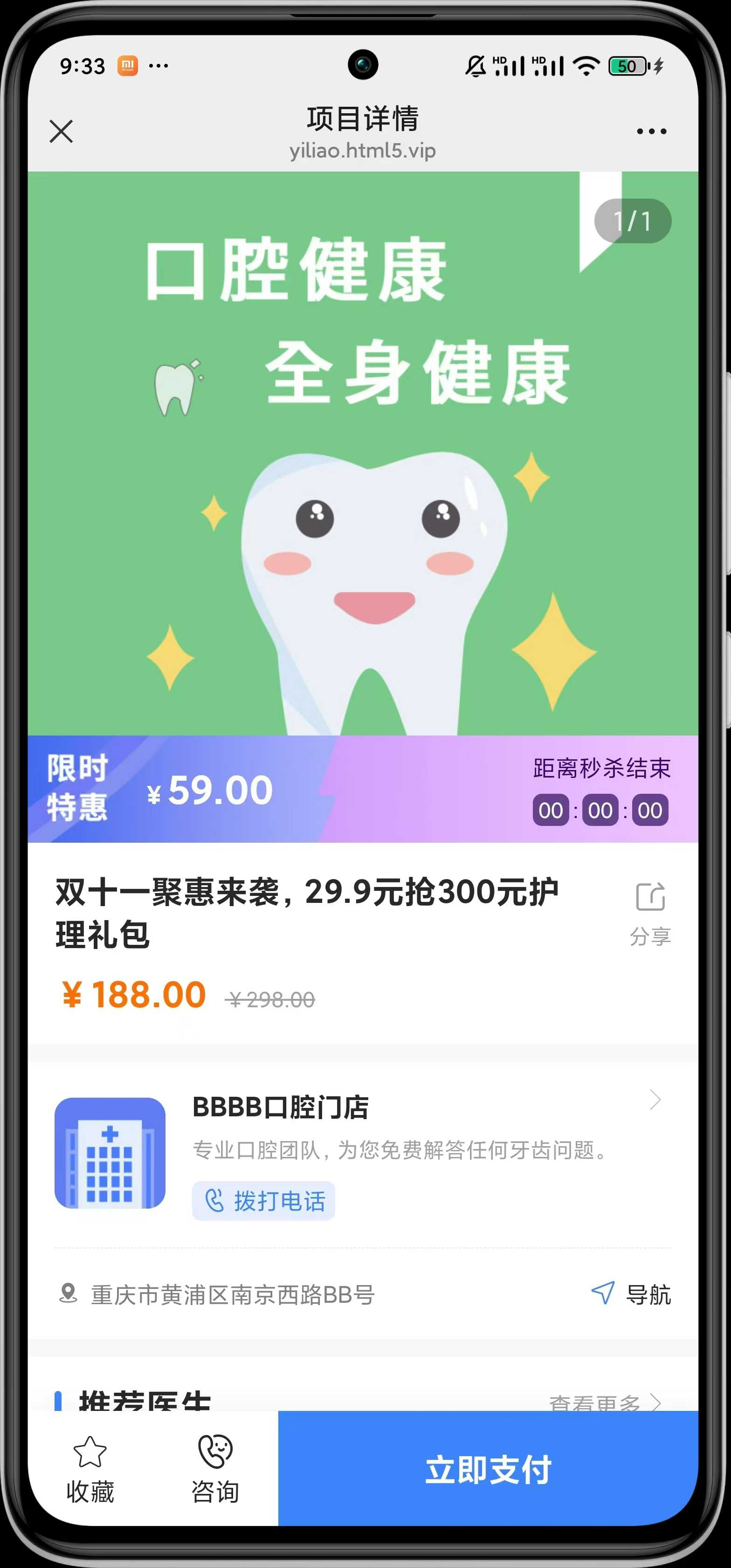The width and height of the screenshot is (731, 1568).
Task: Tap 拨打电话 to call the clinic
Action: pos(263,1201)
